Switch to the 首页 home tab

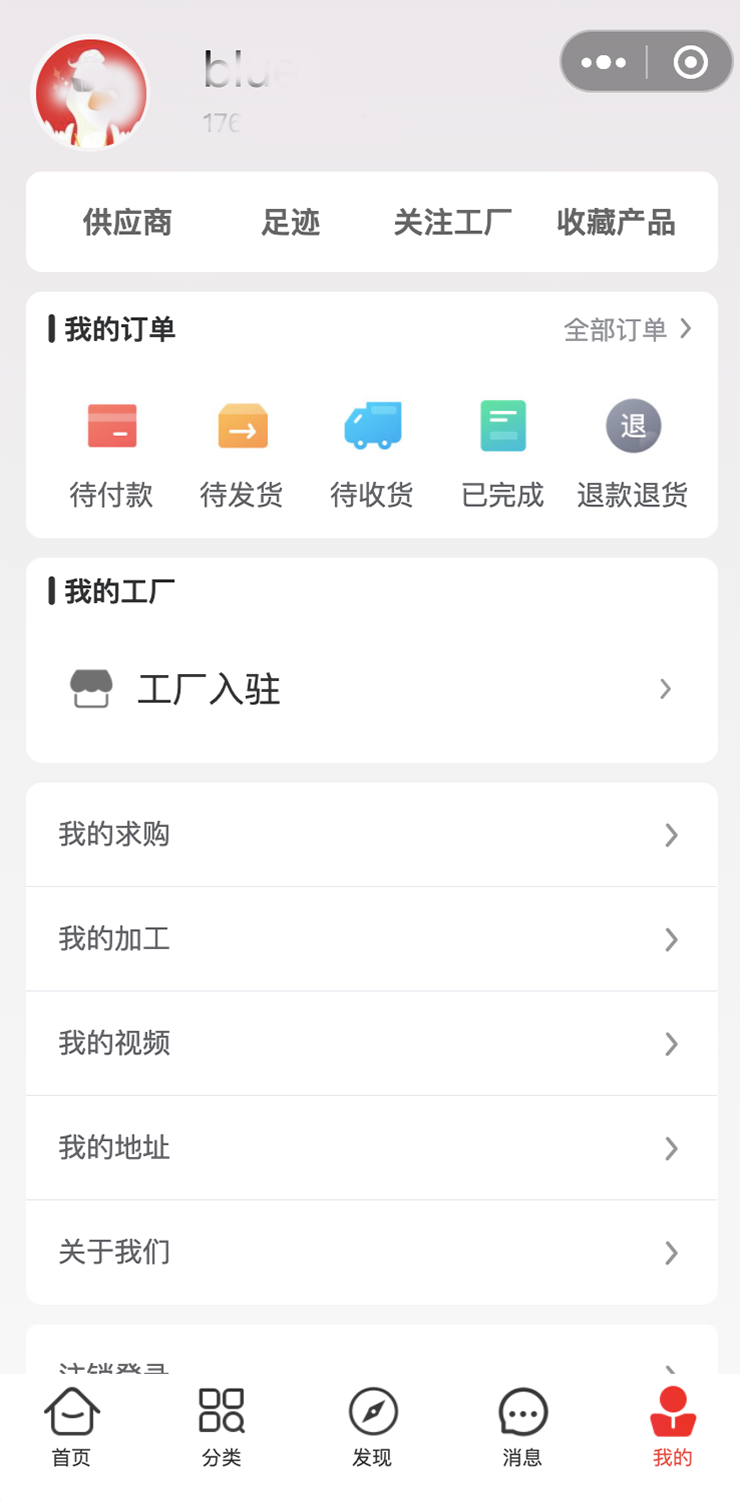click(x=72, y=1427)
